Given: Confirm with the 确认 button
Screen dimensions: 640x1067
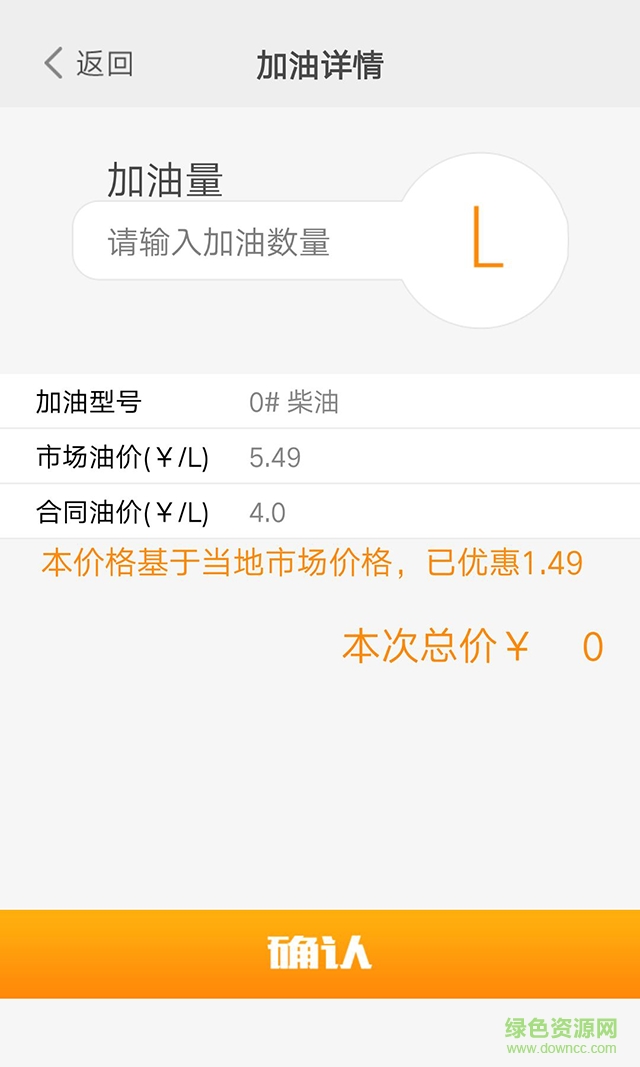Looking at the screenshot, I should point(320,953).
